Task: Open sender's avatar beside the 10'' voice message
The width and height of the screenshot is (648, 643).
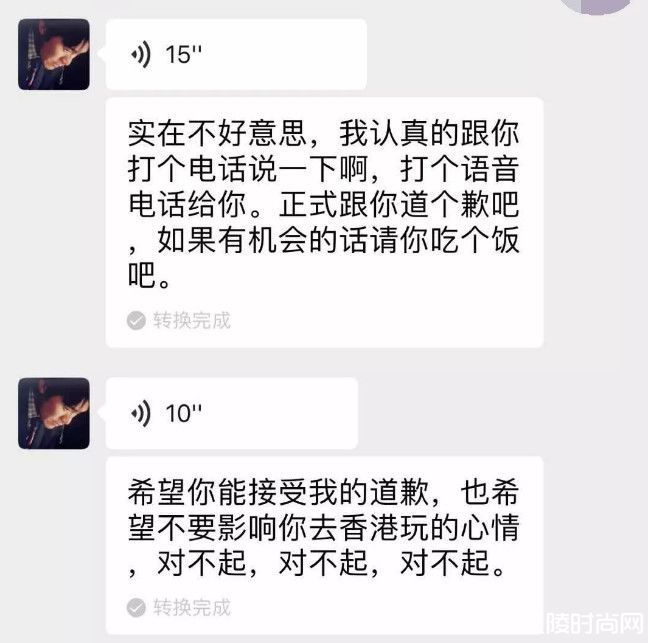Action: (x=54, y=413)
